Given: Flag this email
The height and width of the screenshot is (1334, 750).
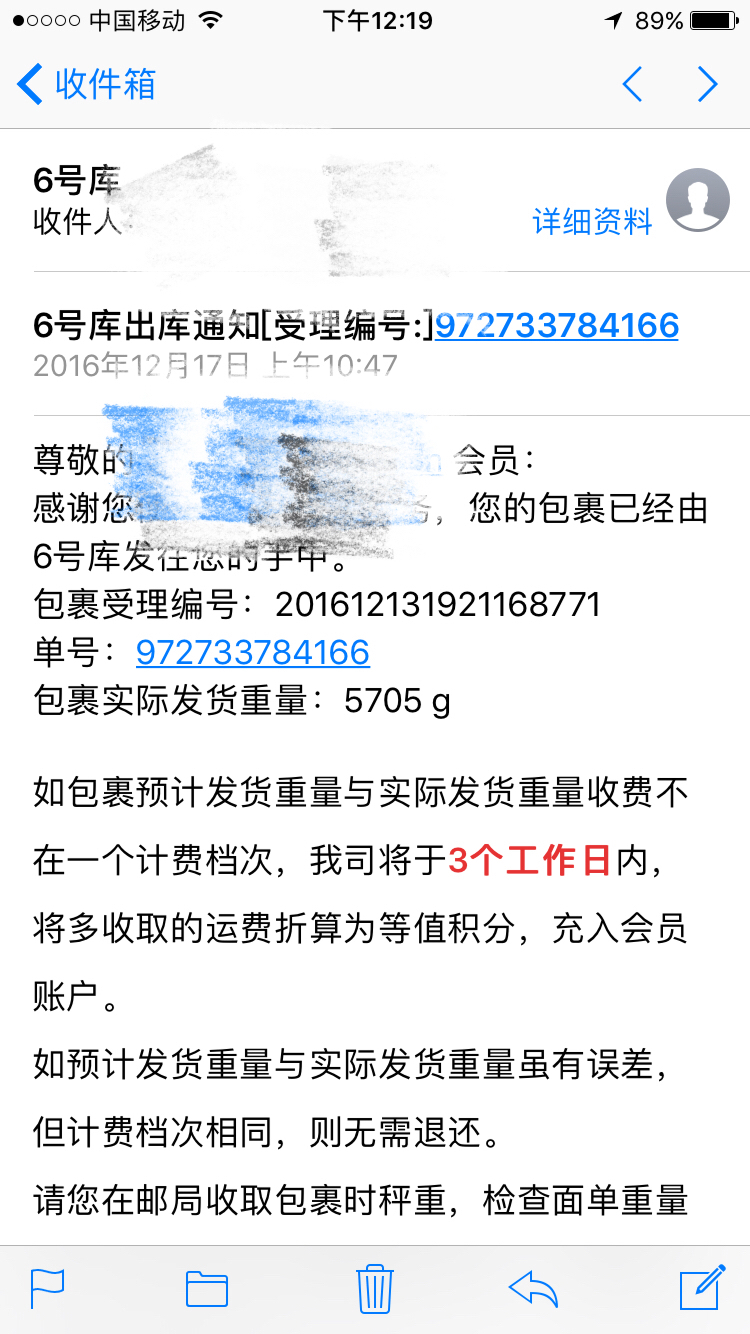Looking at the screenshot, I should point(47,1288).
